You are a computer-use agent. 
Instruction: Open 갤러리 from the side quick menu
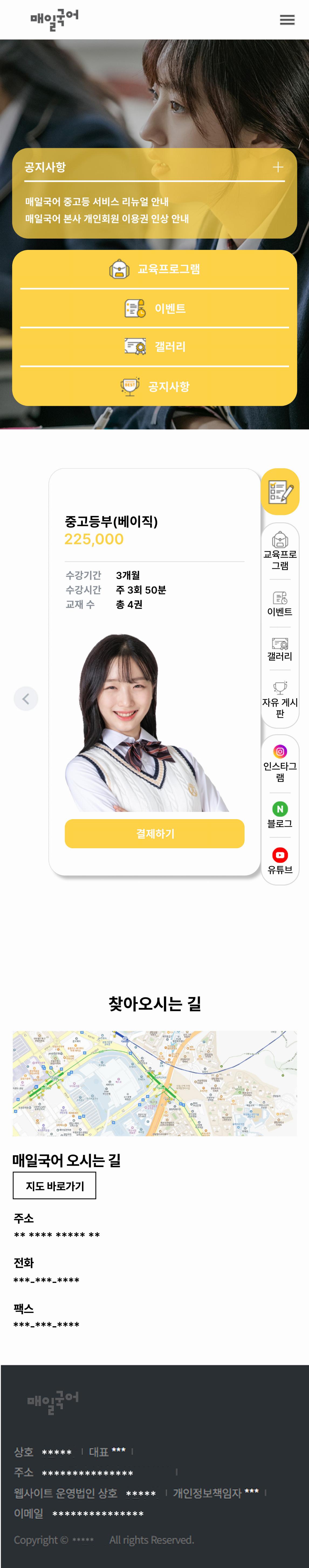280,649
